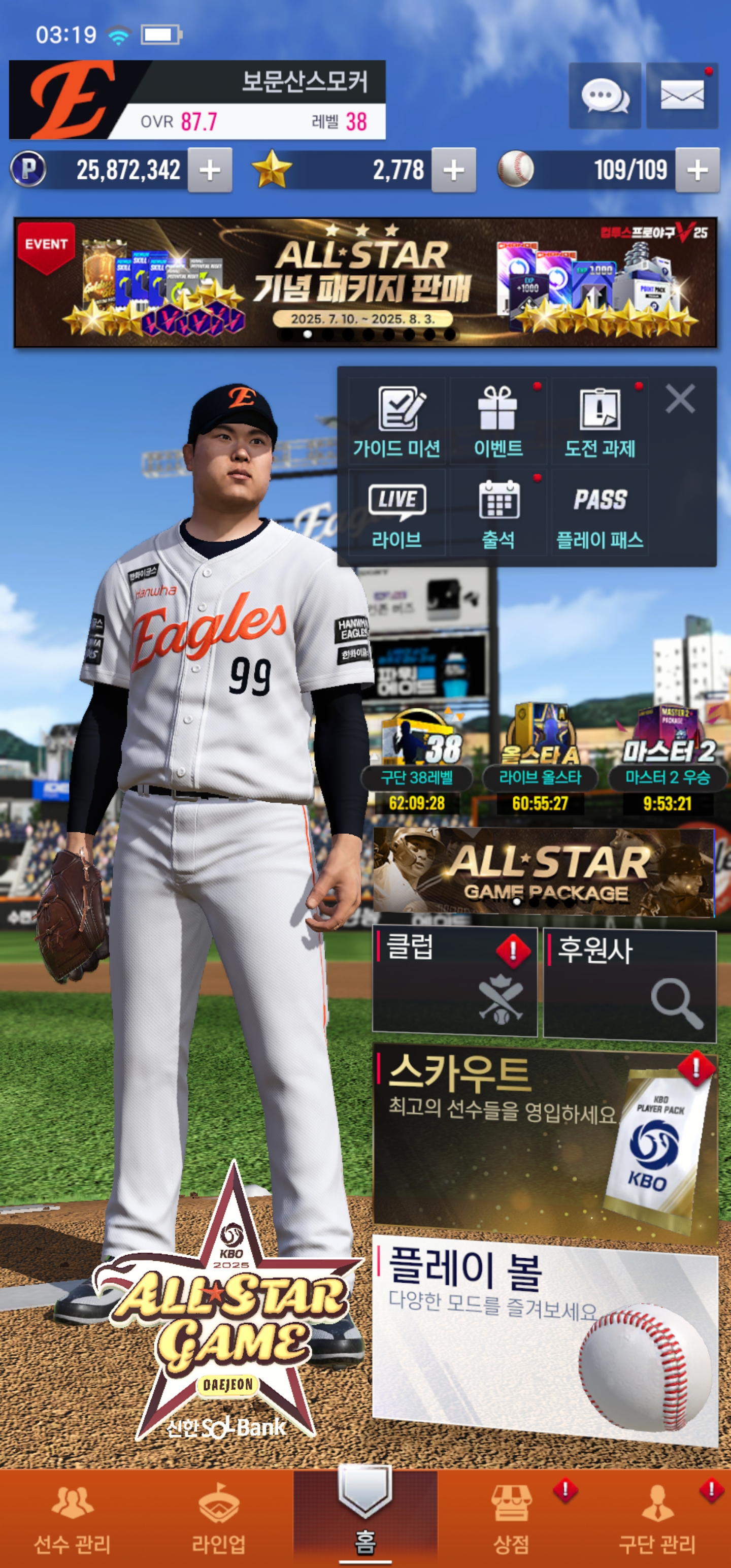Open the 후원사 card
The height and width of the screenshot is (1568, 731).
(629, 983)
